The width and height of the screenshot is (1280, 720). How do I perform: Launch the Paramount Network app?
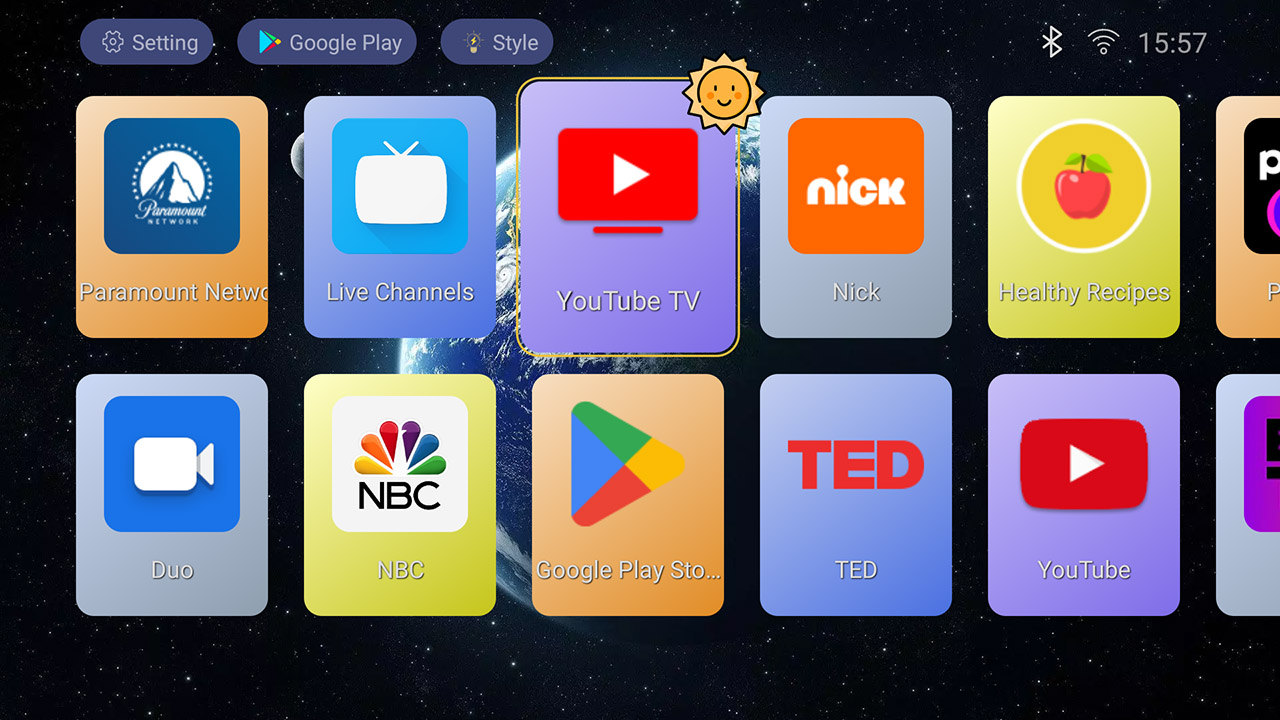172,217
